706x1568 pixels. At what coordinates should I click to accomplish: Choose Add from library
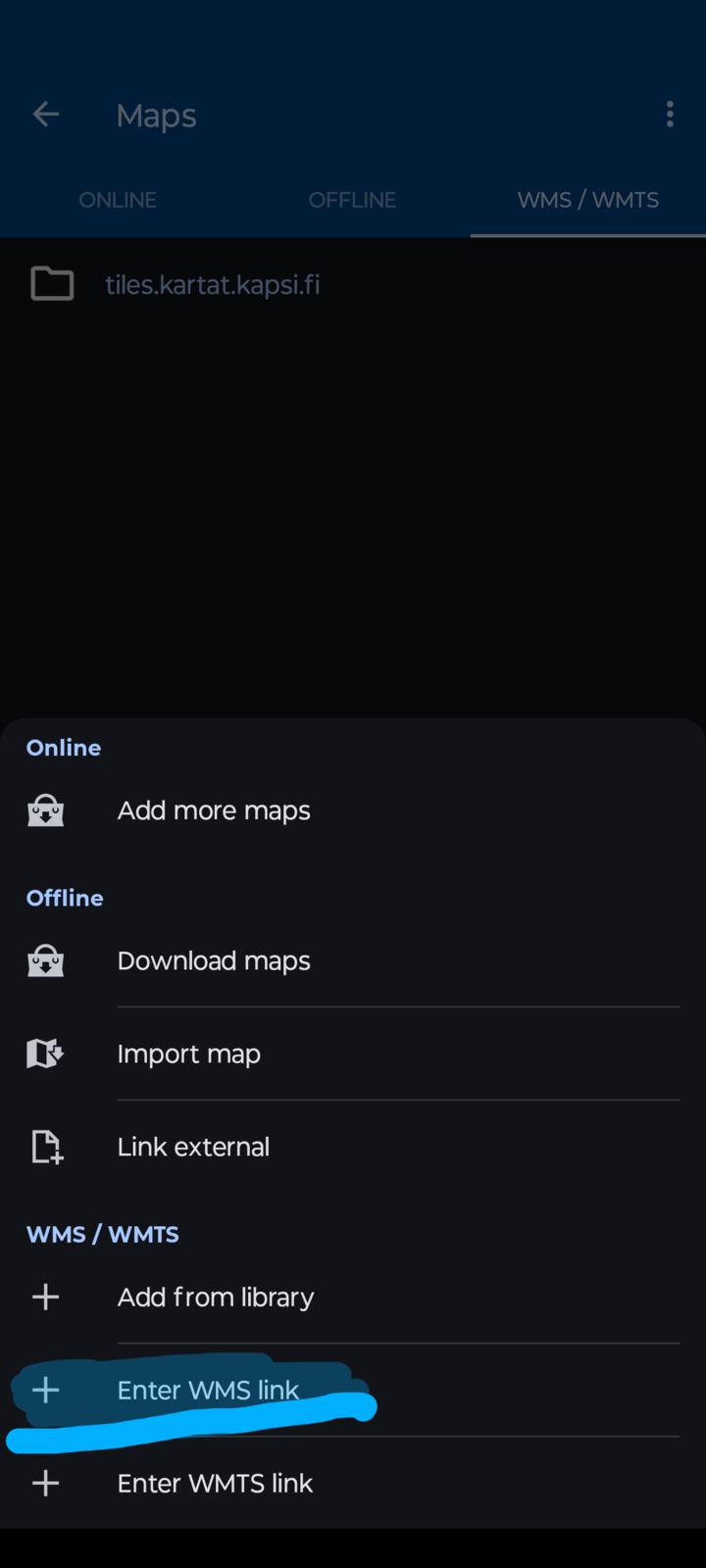pos(216,1297)
